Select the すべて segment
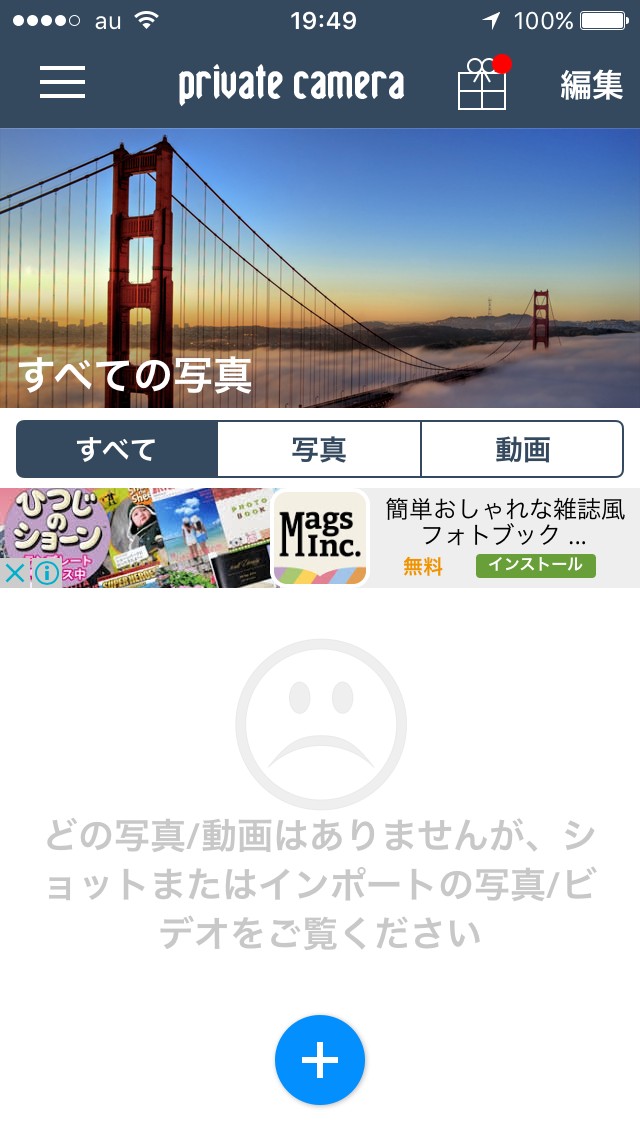This screenshot has width=640, height=1136. click(x=117, y=449)
